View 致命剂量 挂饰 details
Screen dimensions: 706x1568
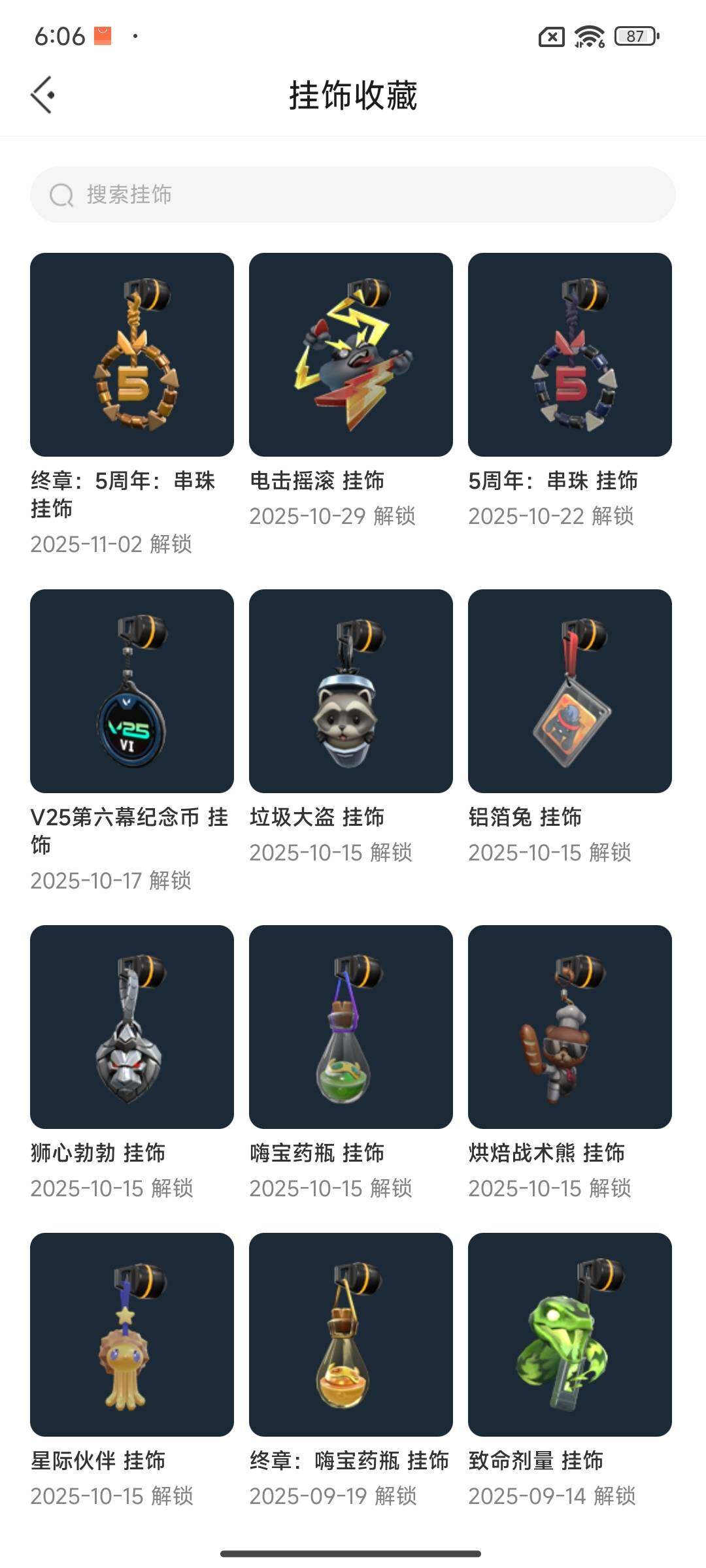coord(570,1335)
